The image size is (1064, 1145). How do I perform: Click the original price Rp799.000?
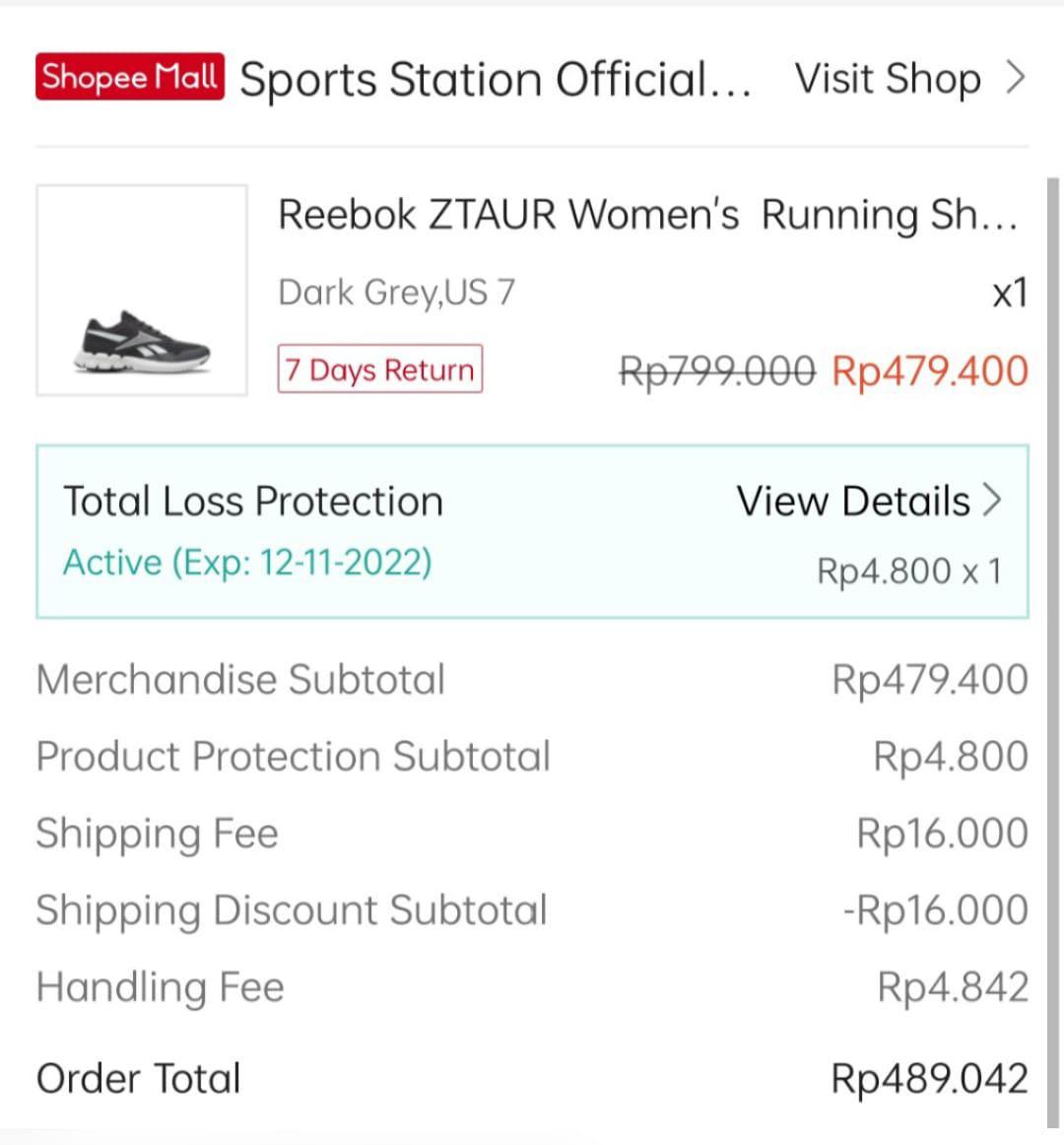coord(716,370)
